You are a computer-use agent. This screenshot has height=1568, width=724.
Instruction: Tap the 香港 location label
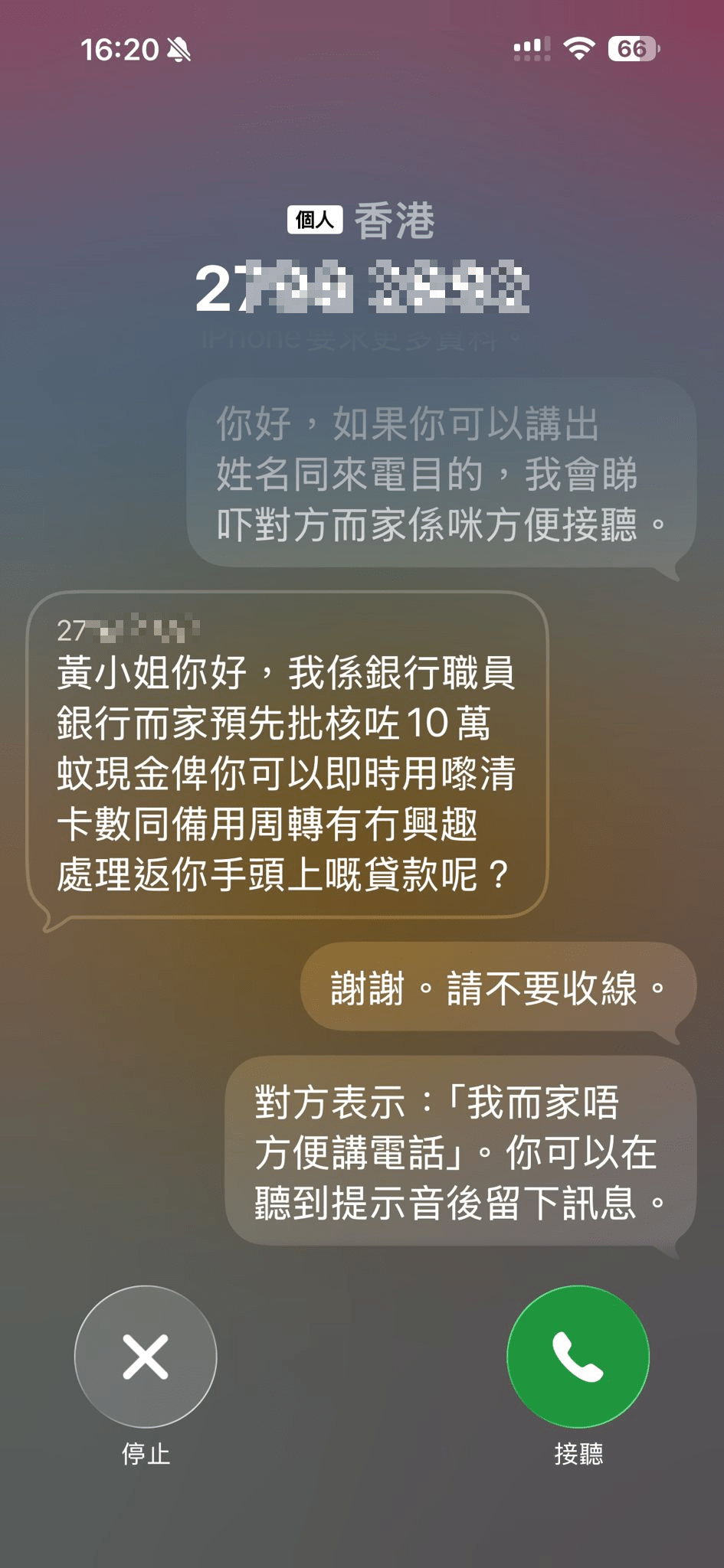[396, 220]
